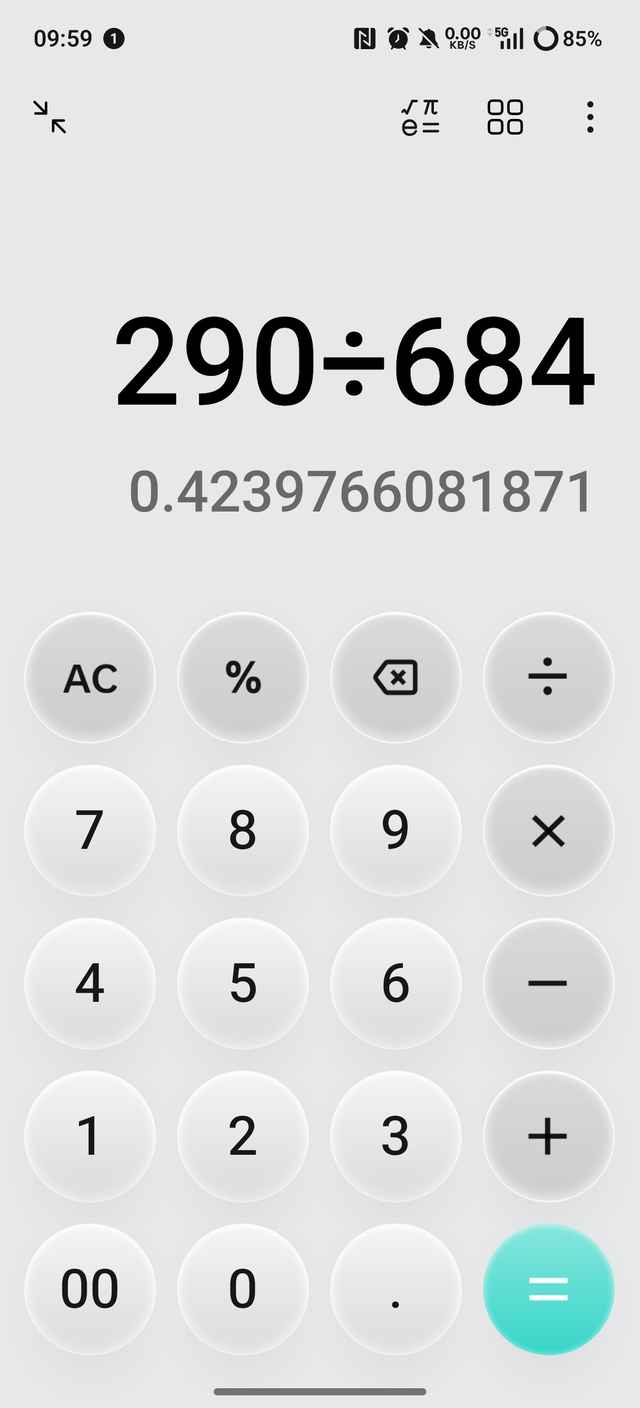
Task: Enter the digit 3
Action: click(x=396, y=1136)
